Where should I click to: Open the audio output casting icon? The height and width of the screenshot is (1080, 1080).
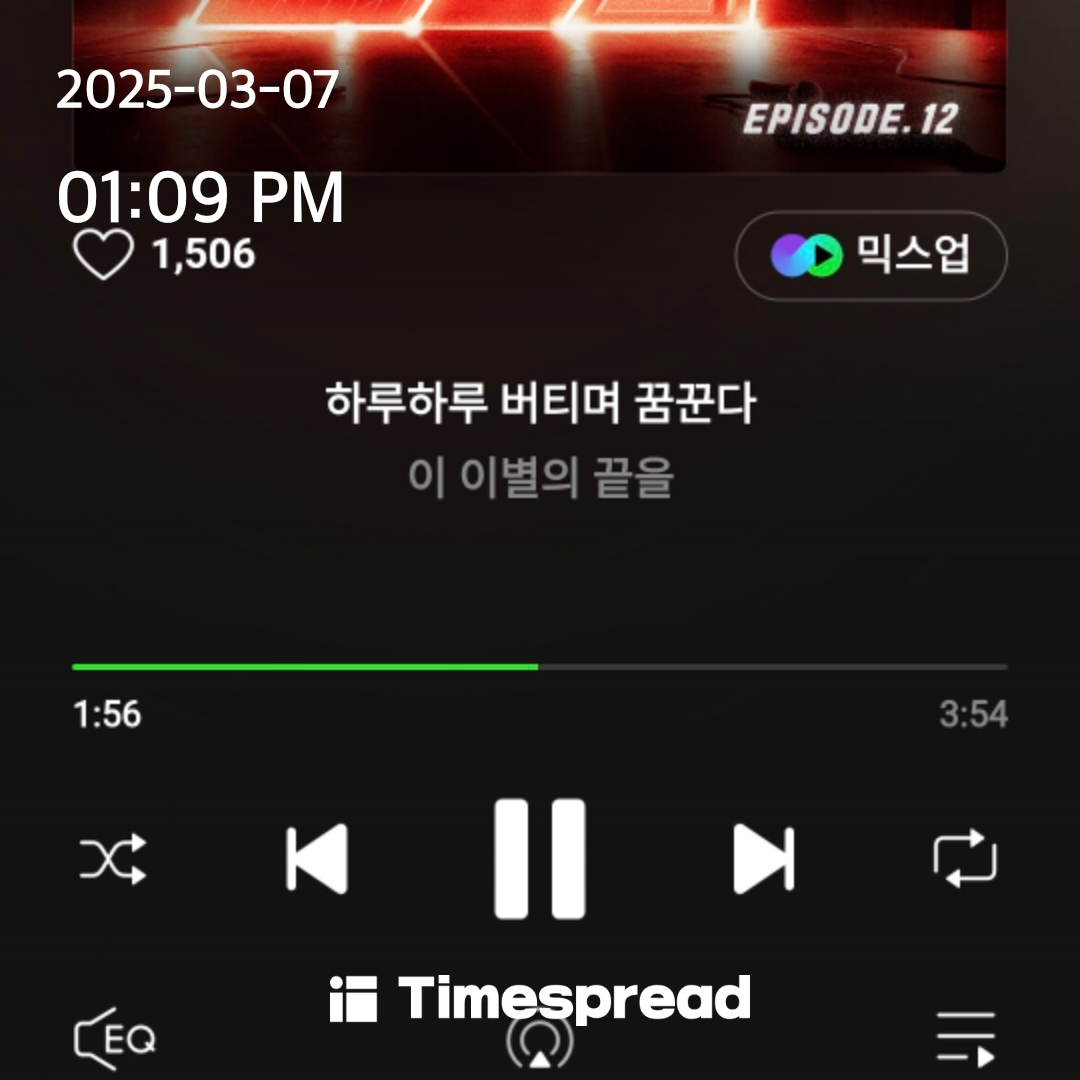point(540,1045)
